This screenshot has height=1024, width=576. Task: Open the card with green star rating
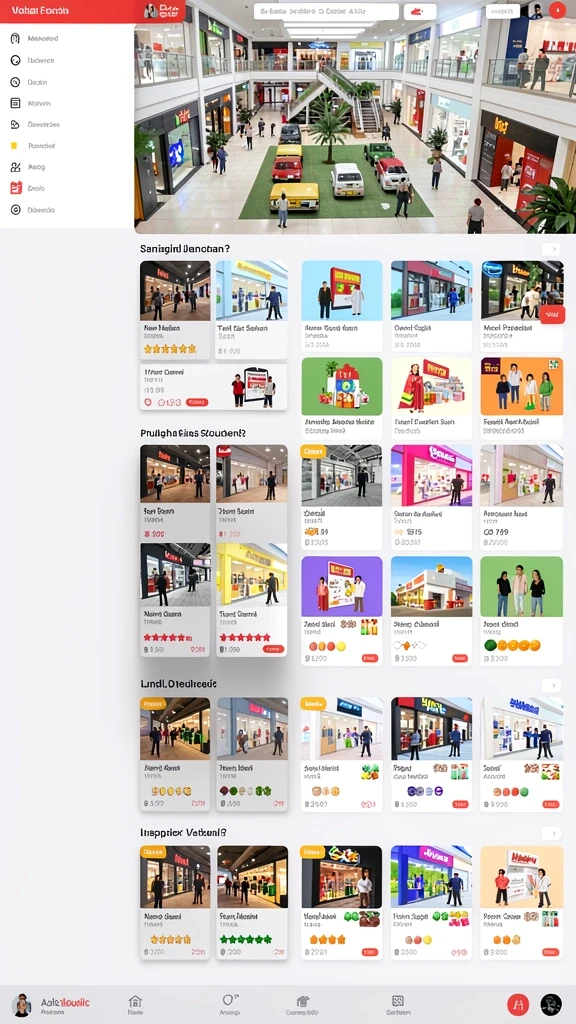pyautogui.click(x=252, y=903)
